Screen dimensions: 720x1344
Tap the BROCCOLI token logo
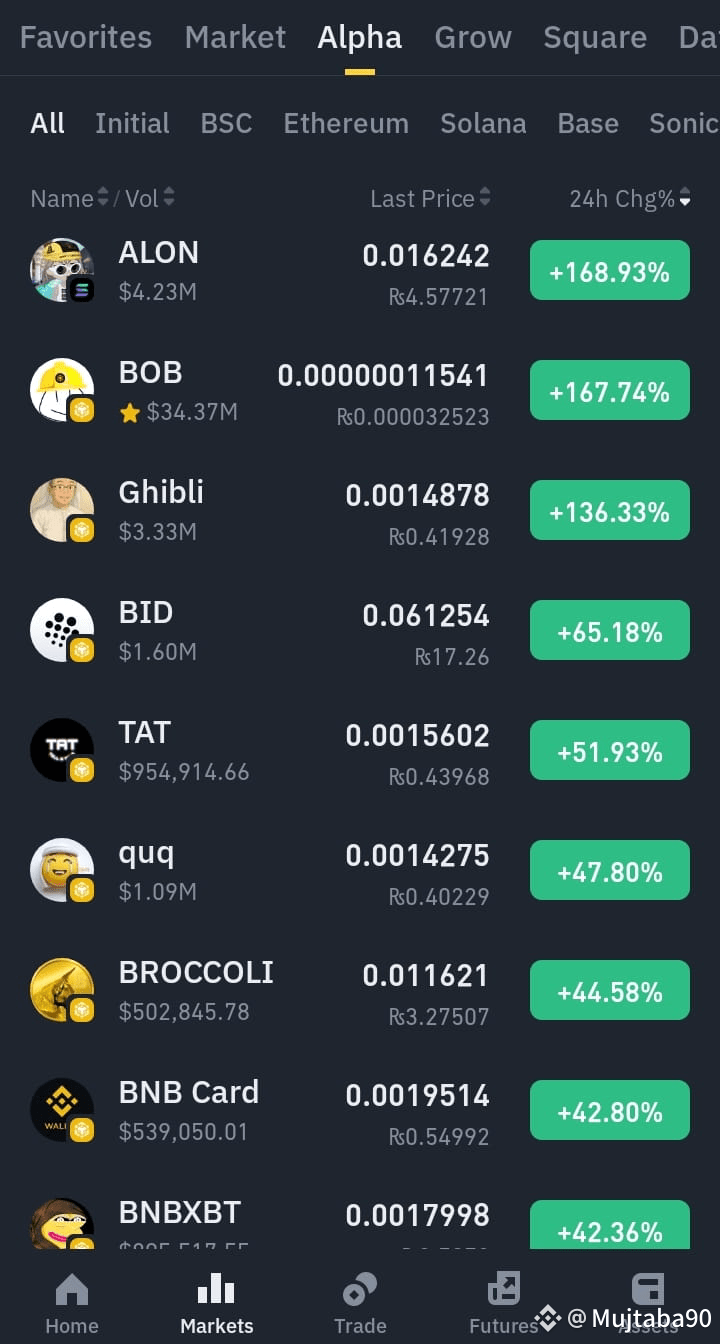pyautogui.click(x=62, y=989)
